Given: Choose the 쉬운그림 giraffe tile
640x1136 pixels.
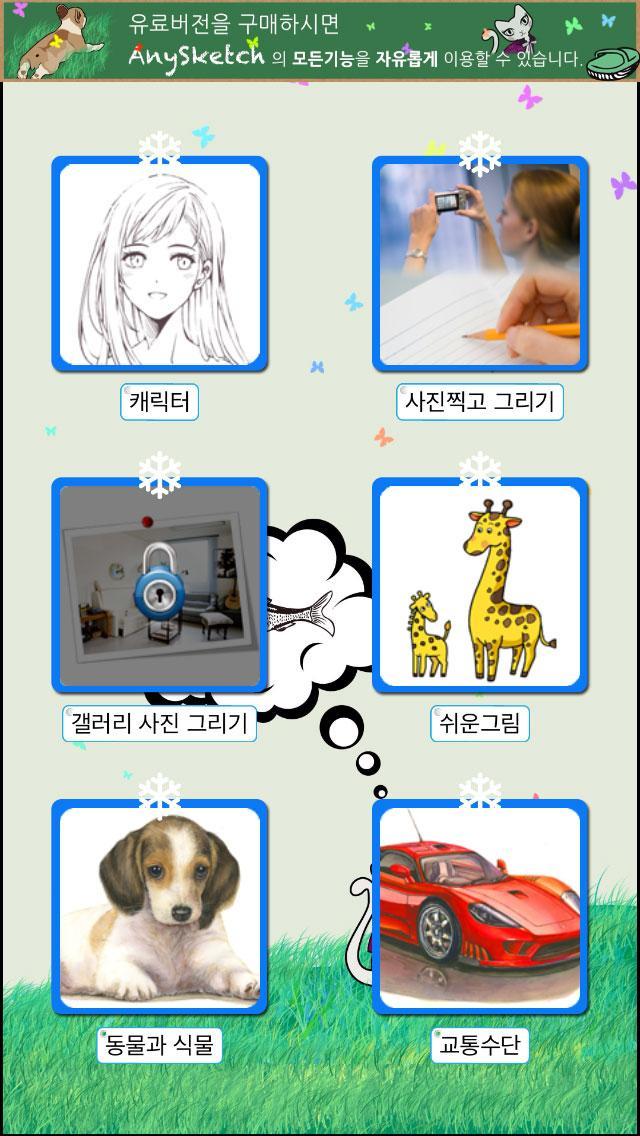Looking at the screenshot, I should coord(480,586).
